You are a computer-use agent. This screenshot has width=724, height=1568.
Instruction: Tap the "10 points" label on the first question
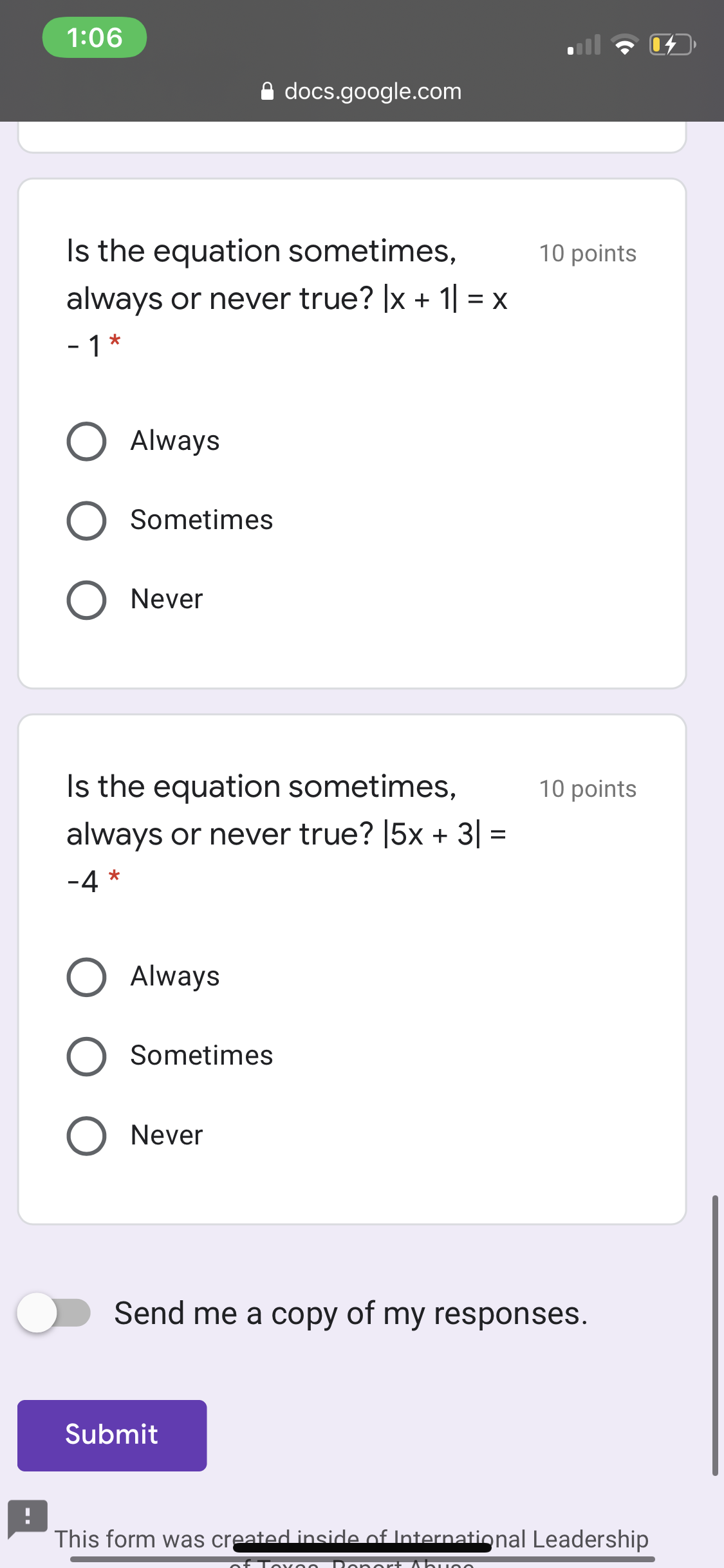pyautogui.click(x=588, y=253)
